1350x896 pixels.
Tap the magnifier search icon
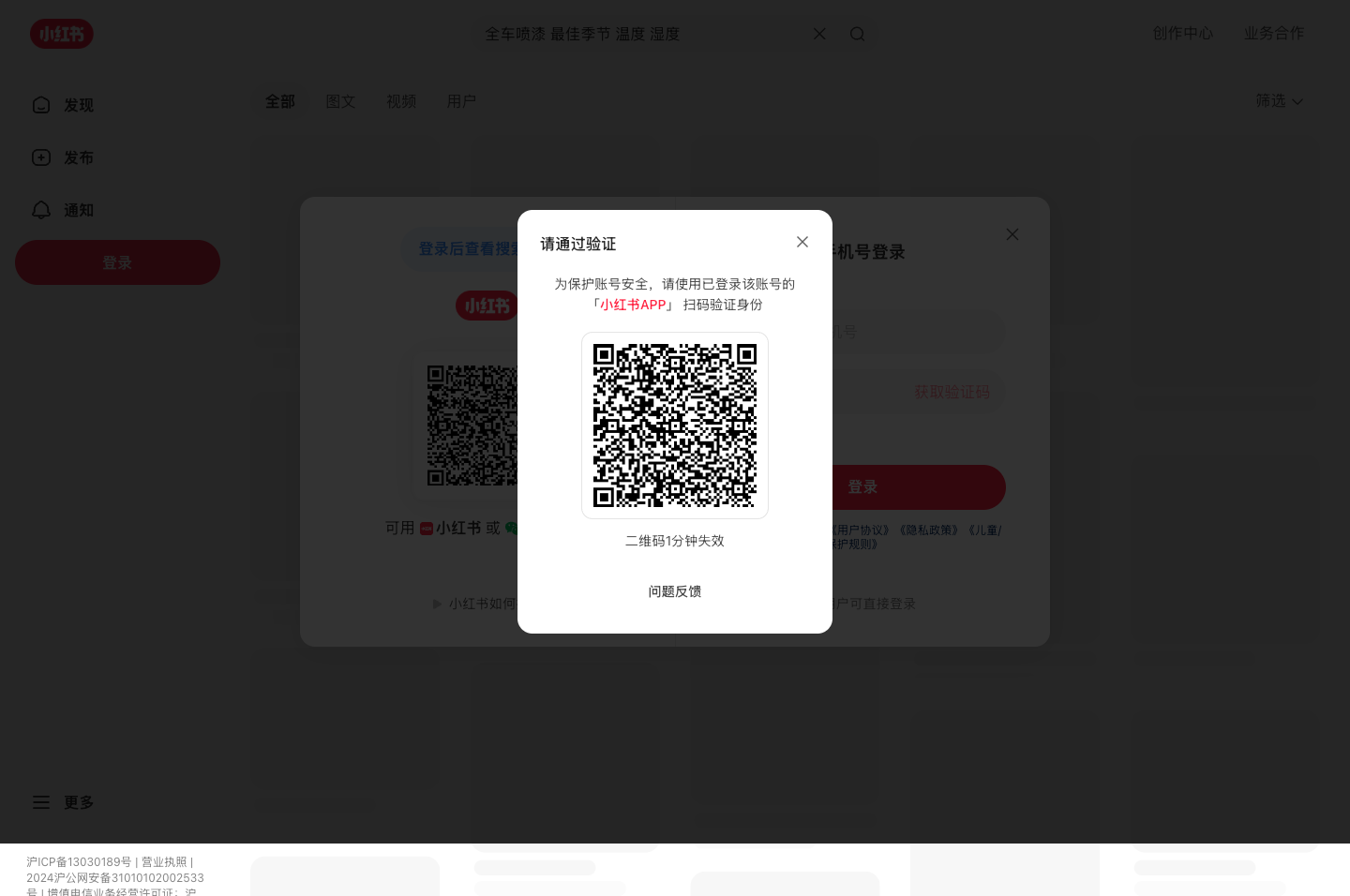[857, 34]
